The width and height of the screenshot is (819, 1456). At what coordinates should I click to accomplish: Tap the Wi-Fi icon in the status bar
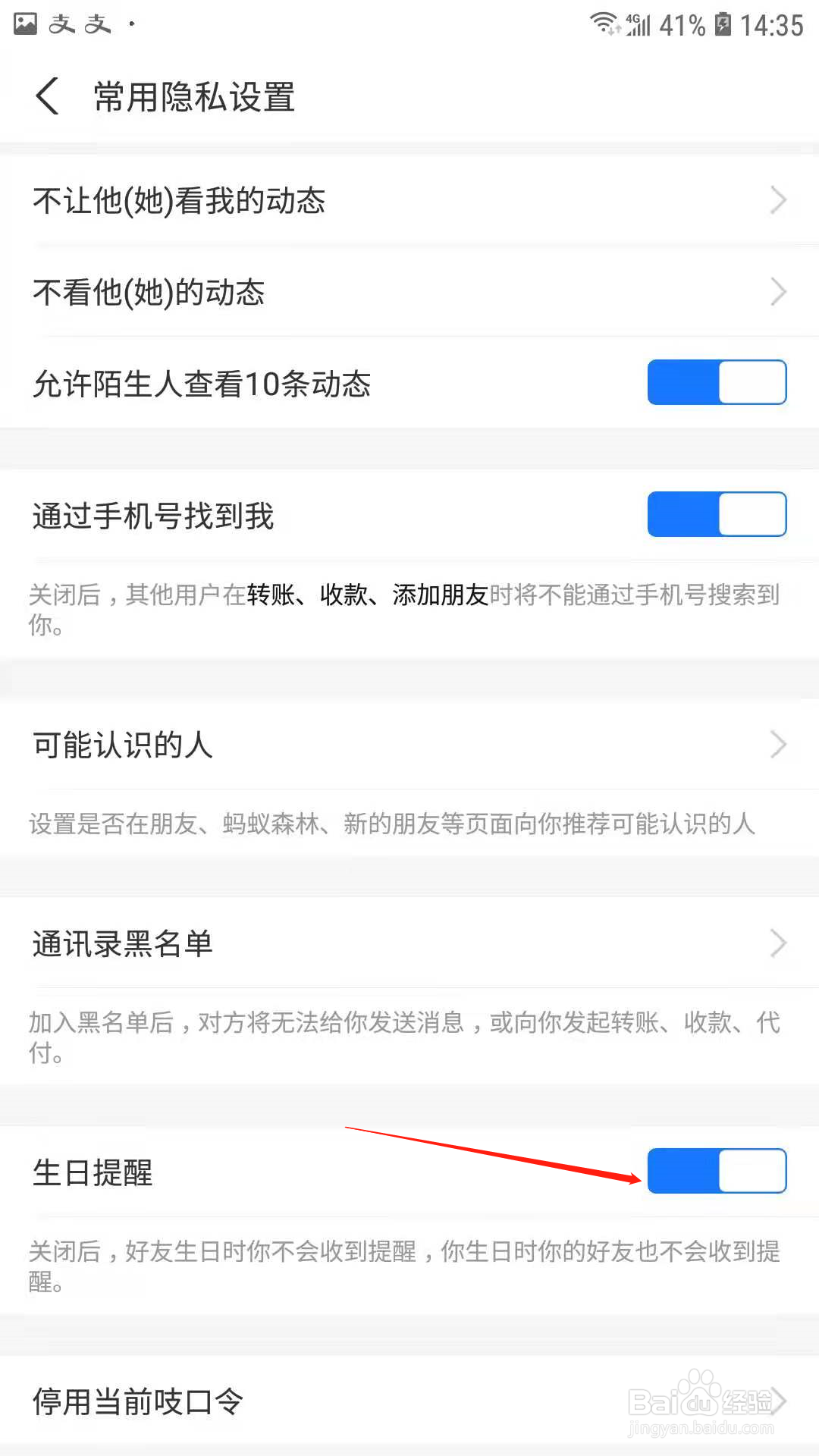tap(603, 23)
